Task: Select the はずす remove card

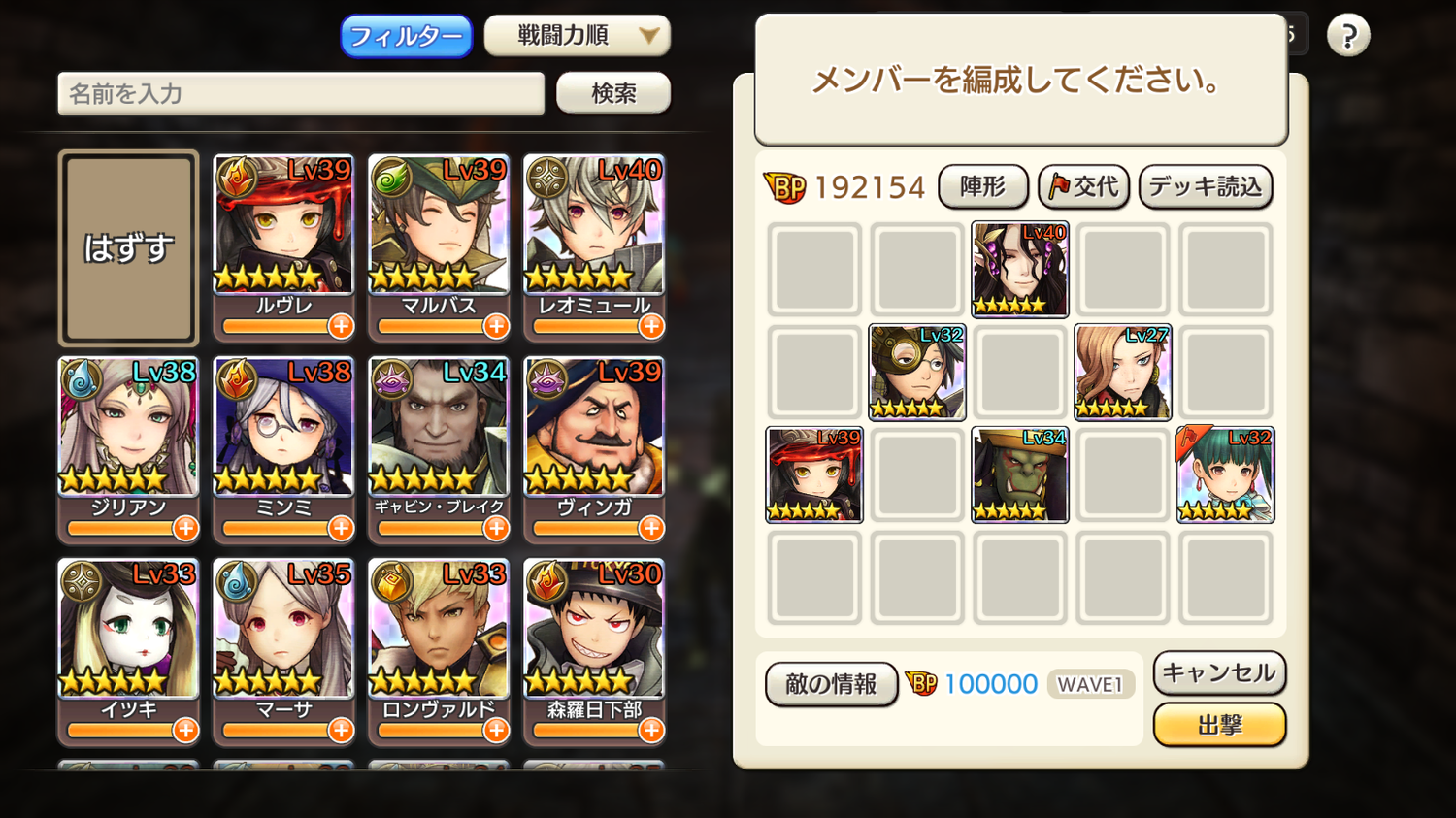Action: (x=128, y=248)
